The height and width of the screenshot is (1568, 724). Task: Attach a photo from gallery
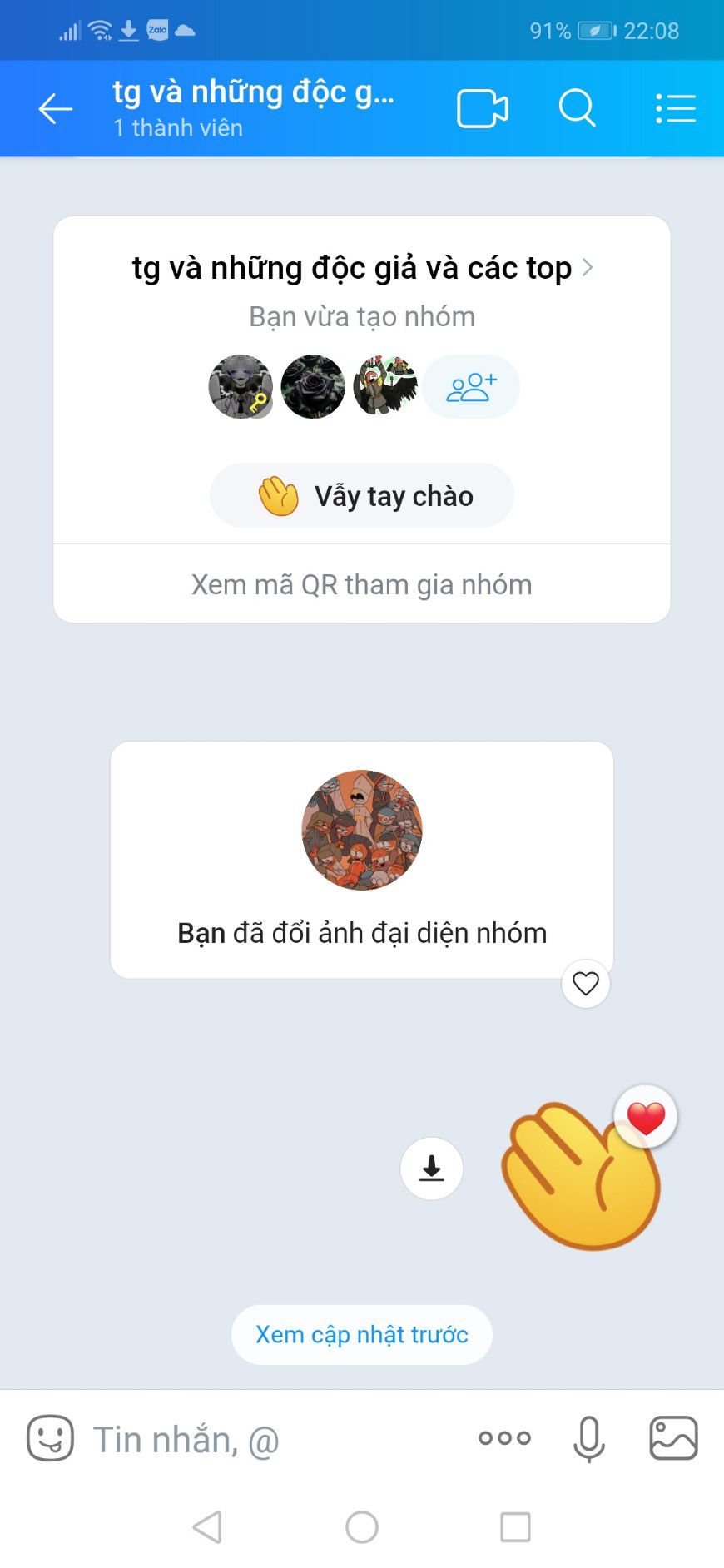673,1438
